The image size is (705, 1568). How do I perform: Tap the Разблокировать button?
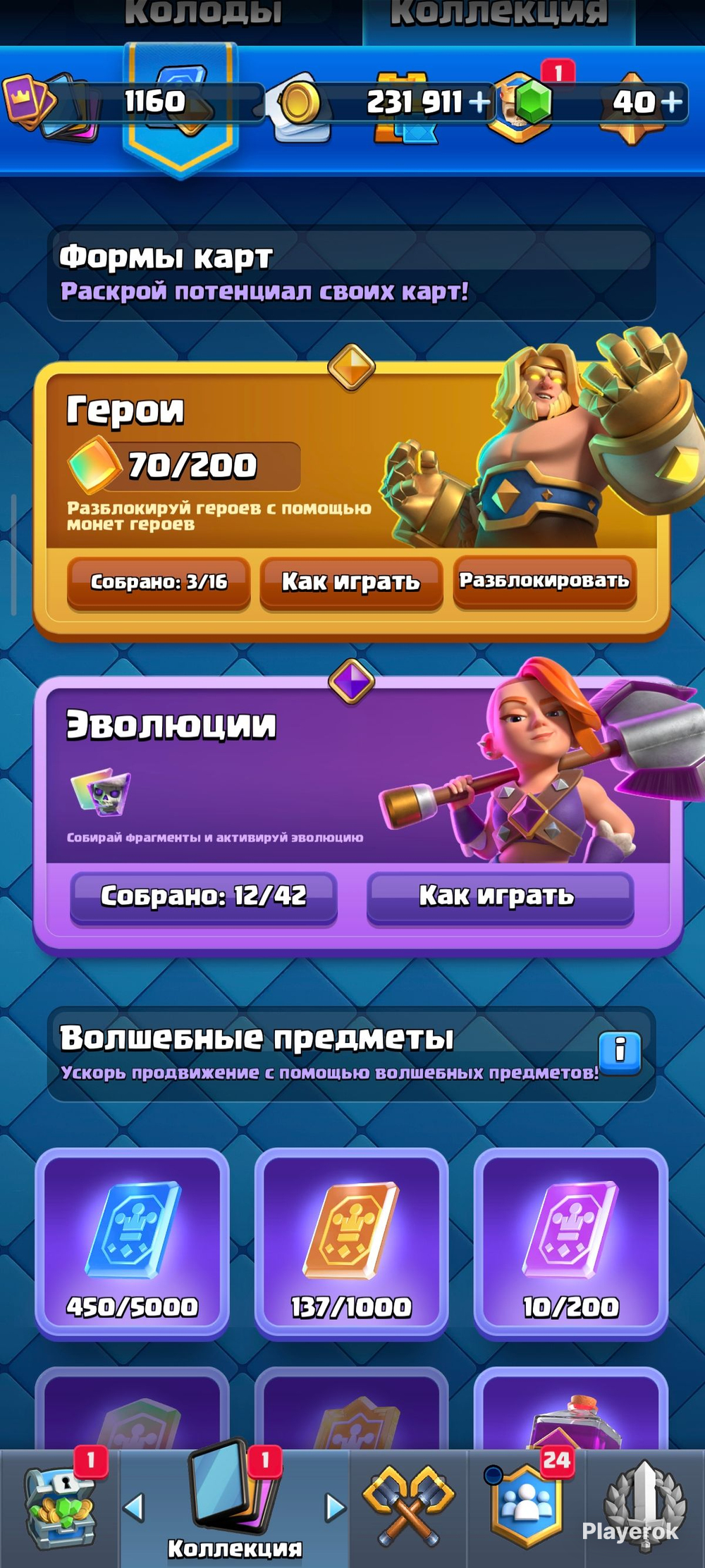[545, 581]
